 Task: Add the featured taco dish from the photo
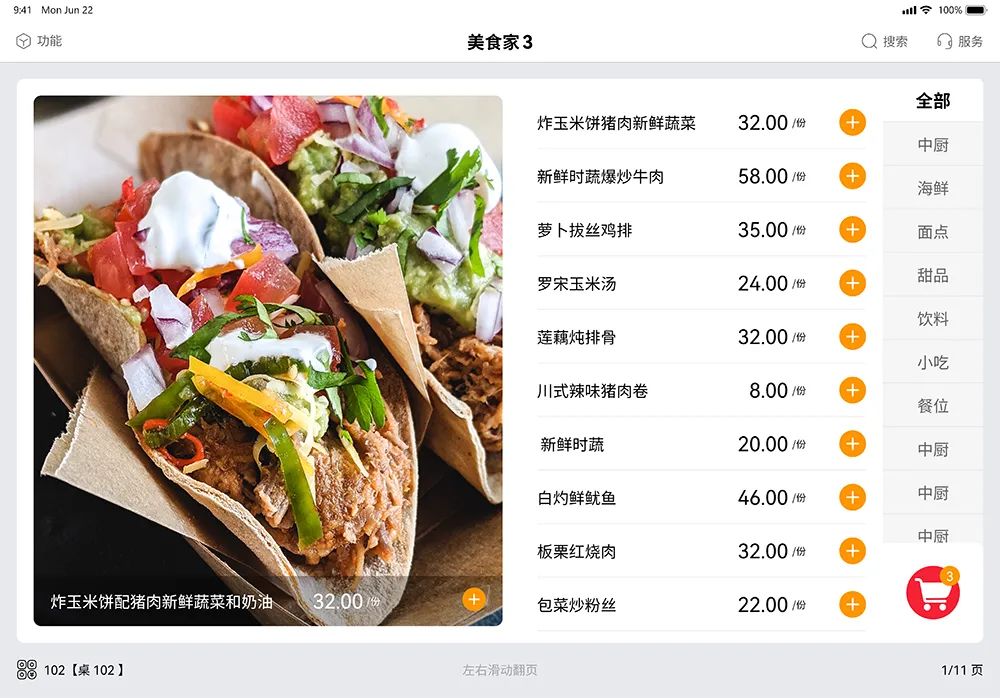(474, 600)
